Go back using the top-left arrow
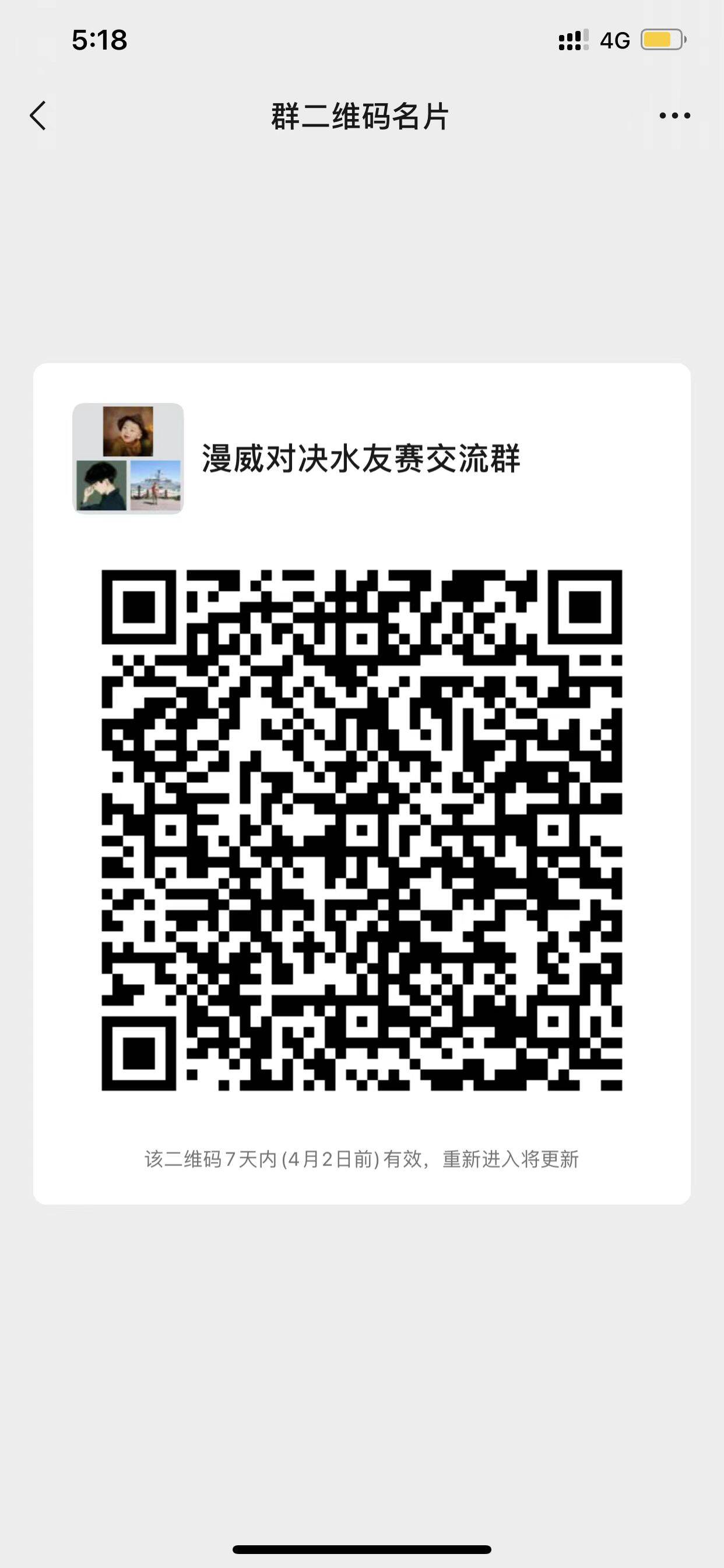 (38, 116)
